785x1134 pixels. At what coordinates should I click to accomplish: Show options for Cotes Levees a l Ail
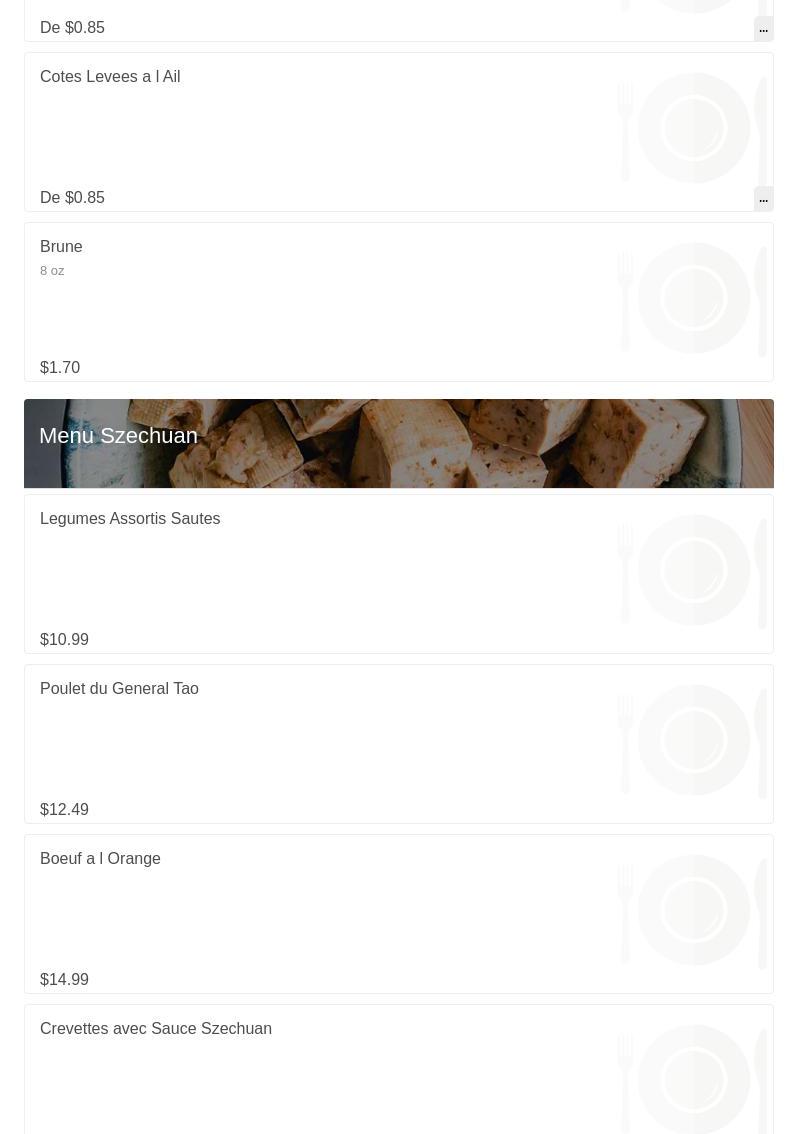click(763, 198)
